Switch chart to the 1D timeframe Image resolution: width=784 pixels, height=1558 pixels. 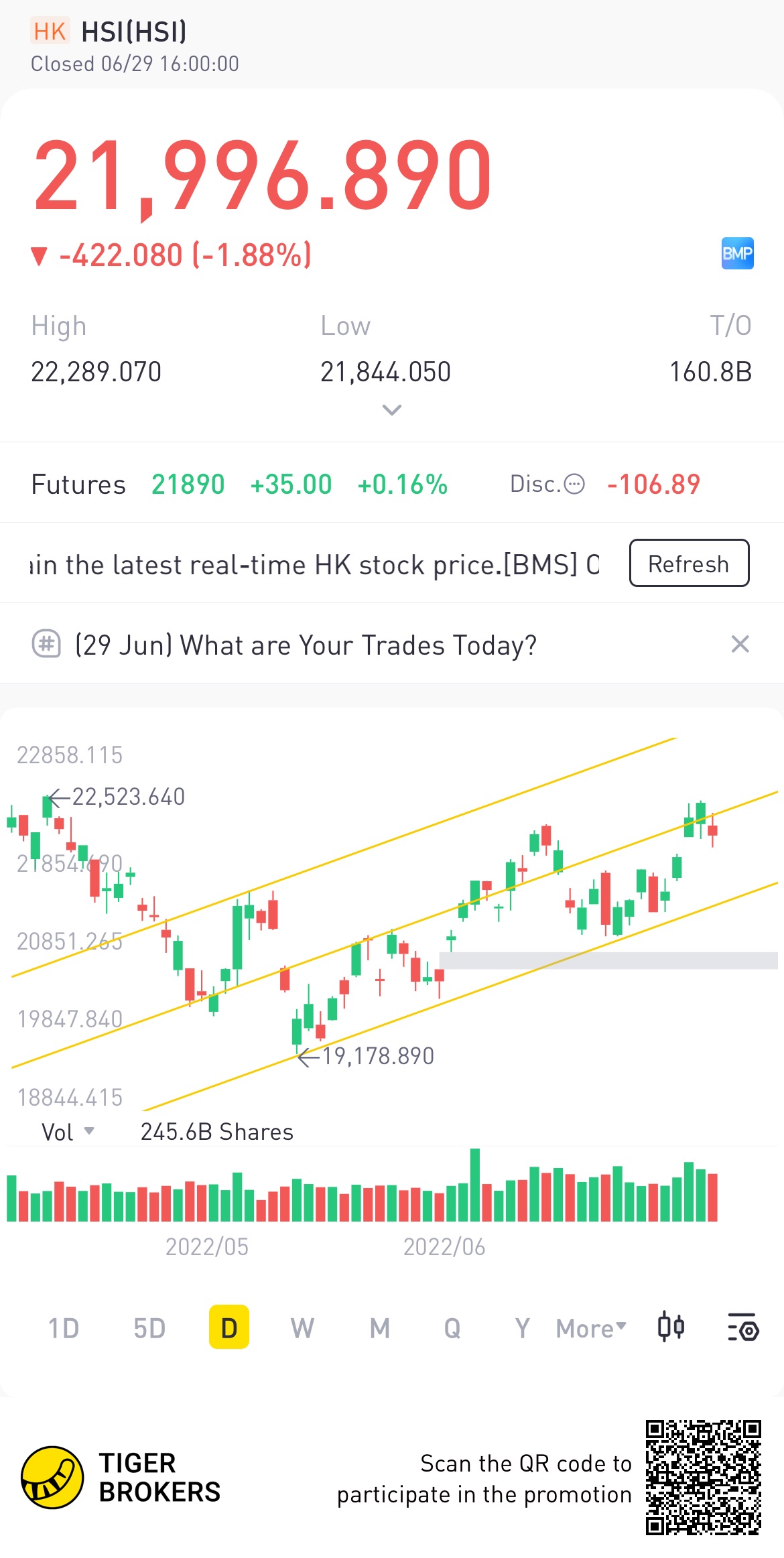click(64, 1327)
